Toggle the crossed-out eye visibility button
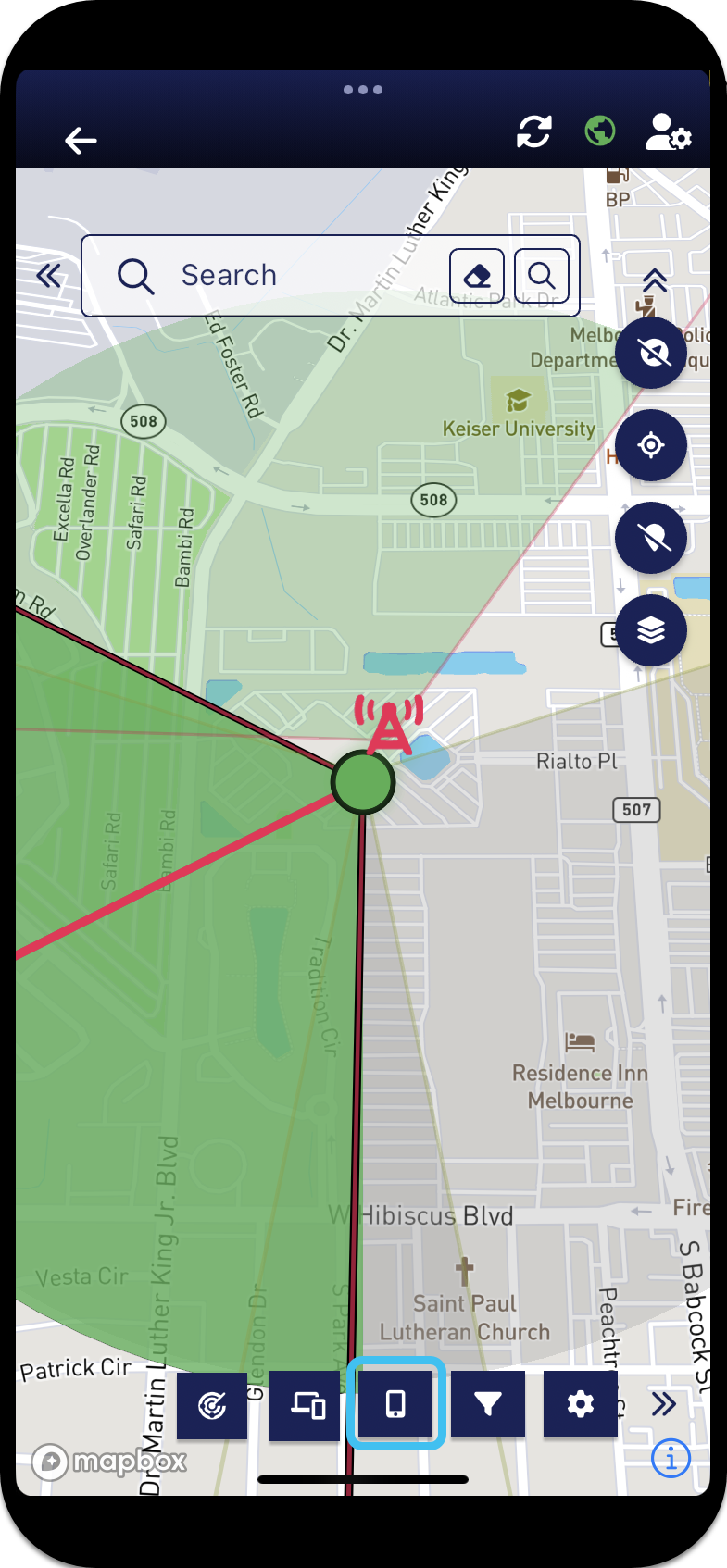 tap(651, 353)
